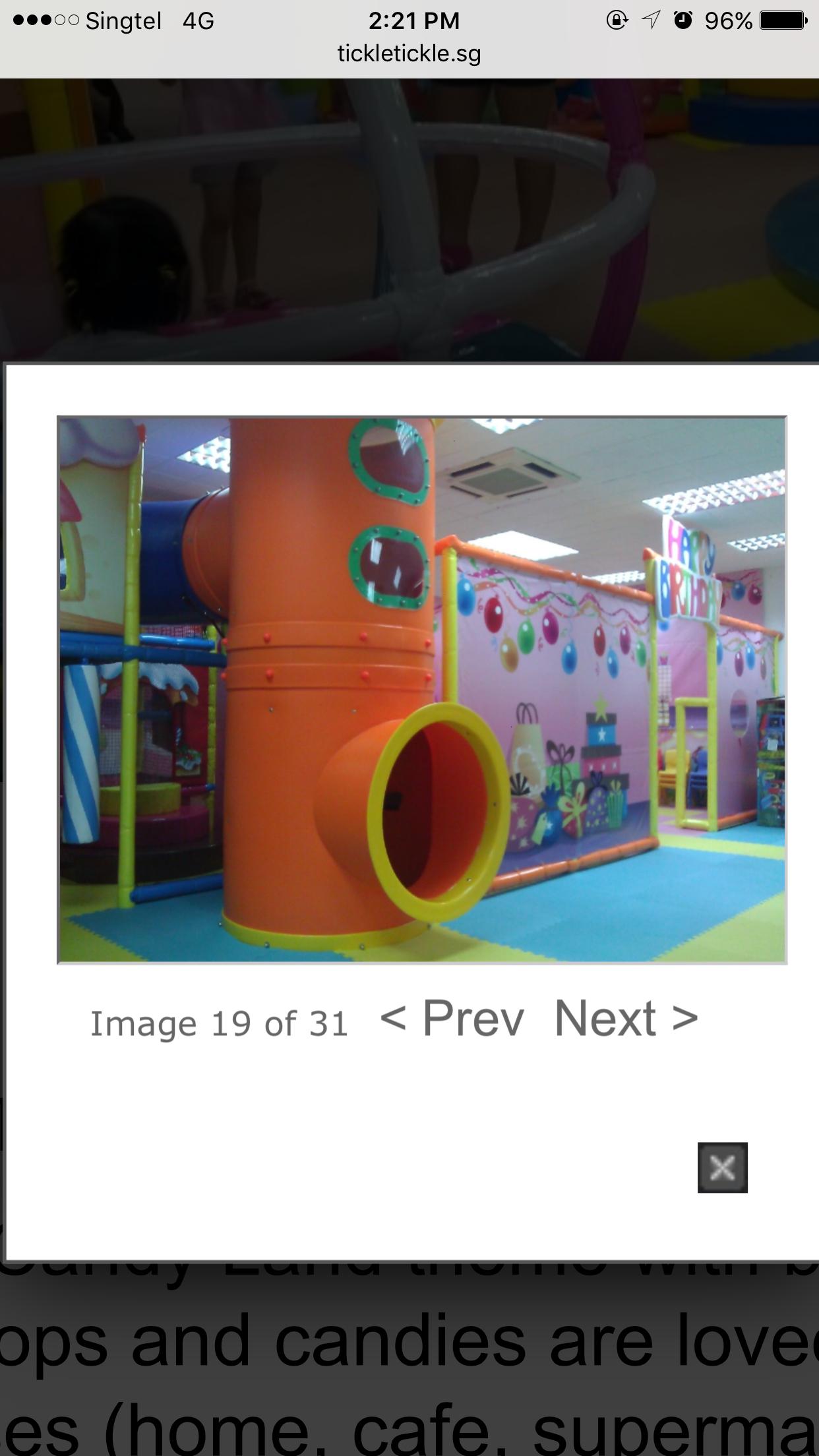Close the image lightbox
The image size is (819, 1456).
pos(722,1168)
